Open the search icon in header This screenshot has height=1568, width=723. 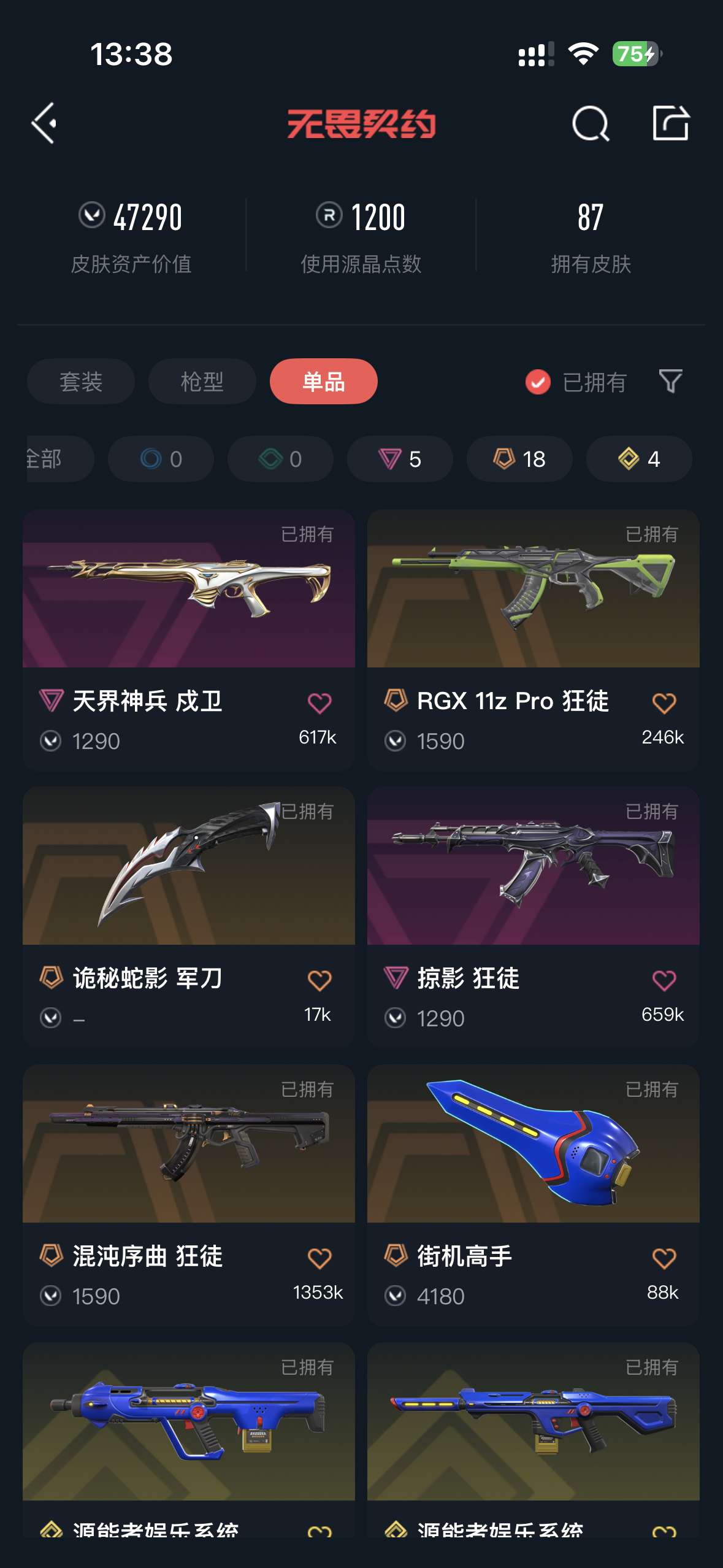(x=590, y=124)
